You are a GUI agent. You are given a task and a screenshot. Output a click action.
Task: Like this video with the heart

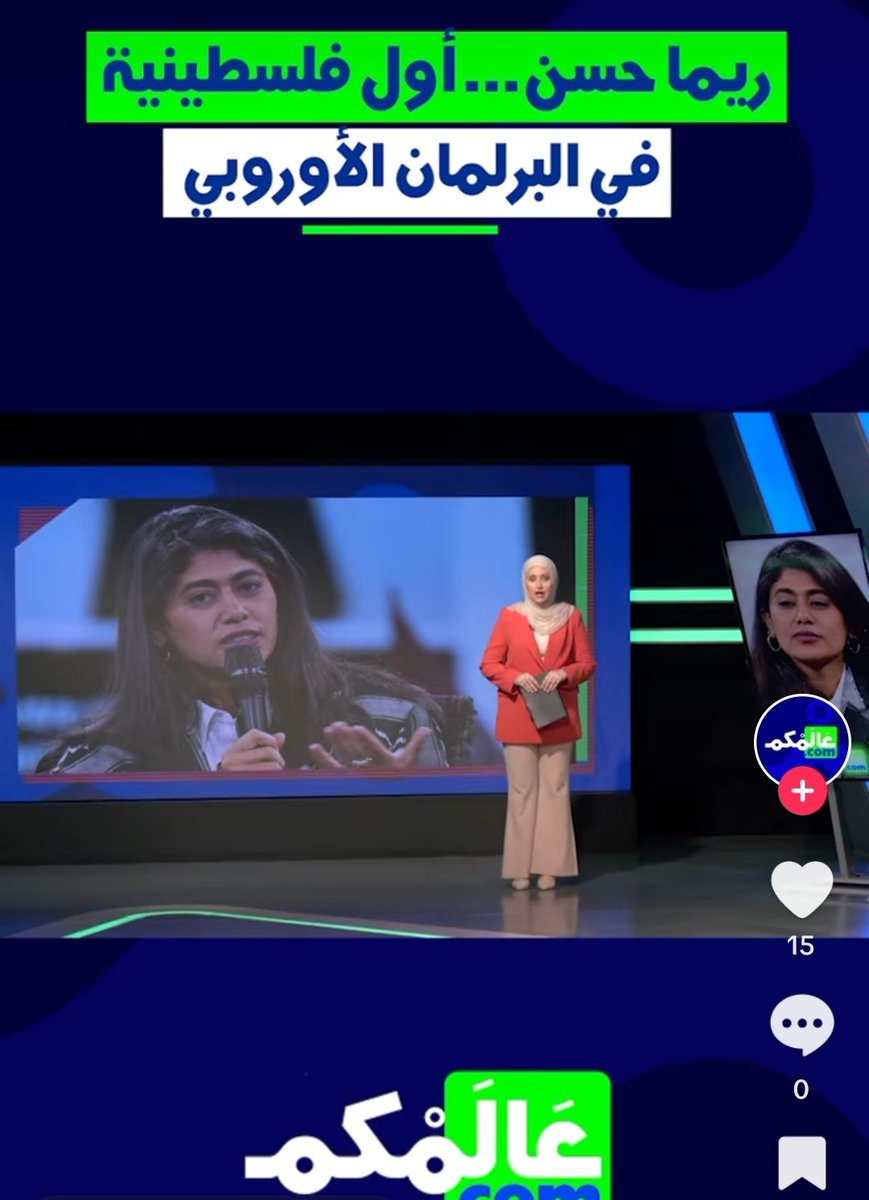802,889
